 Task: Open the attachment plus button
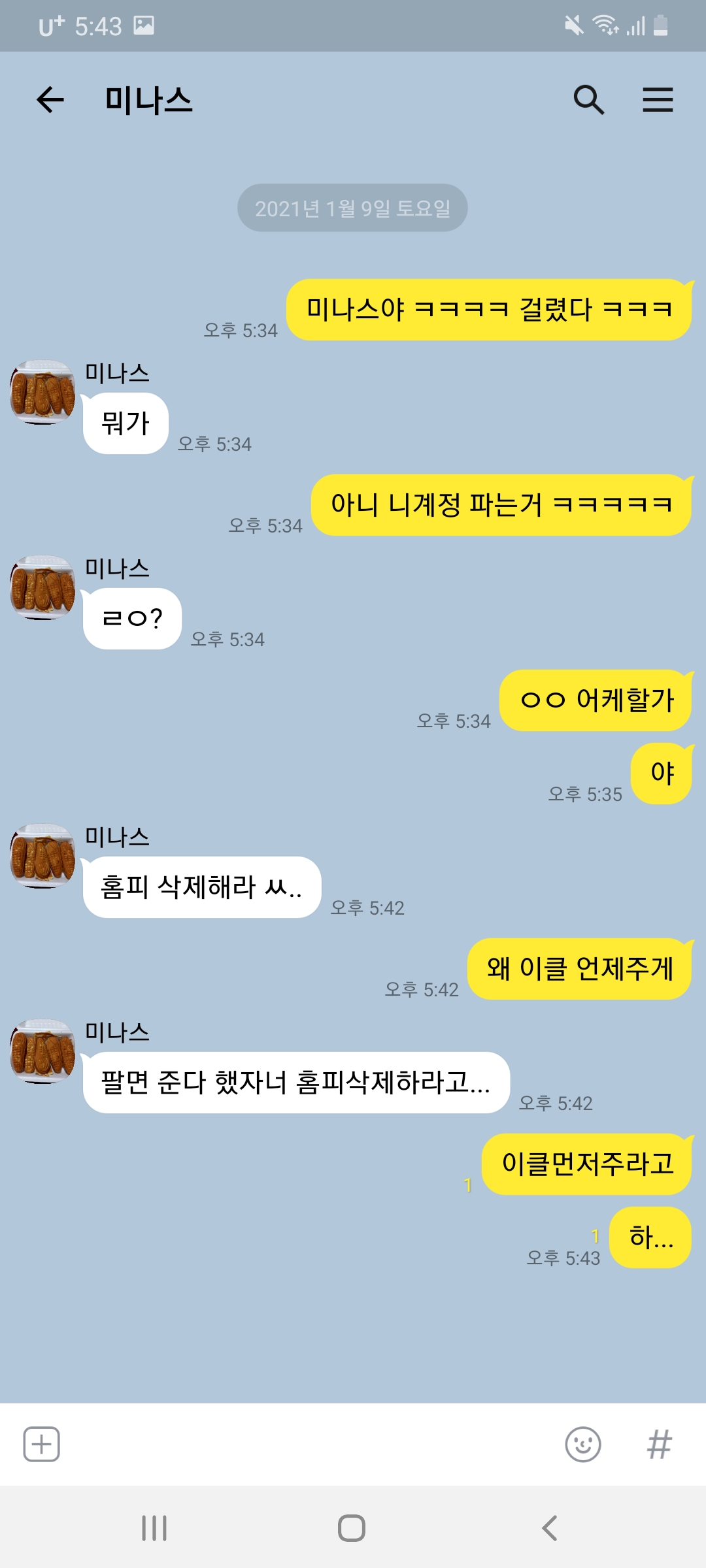(x=42, y=1445)
